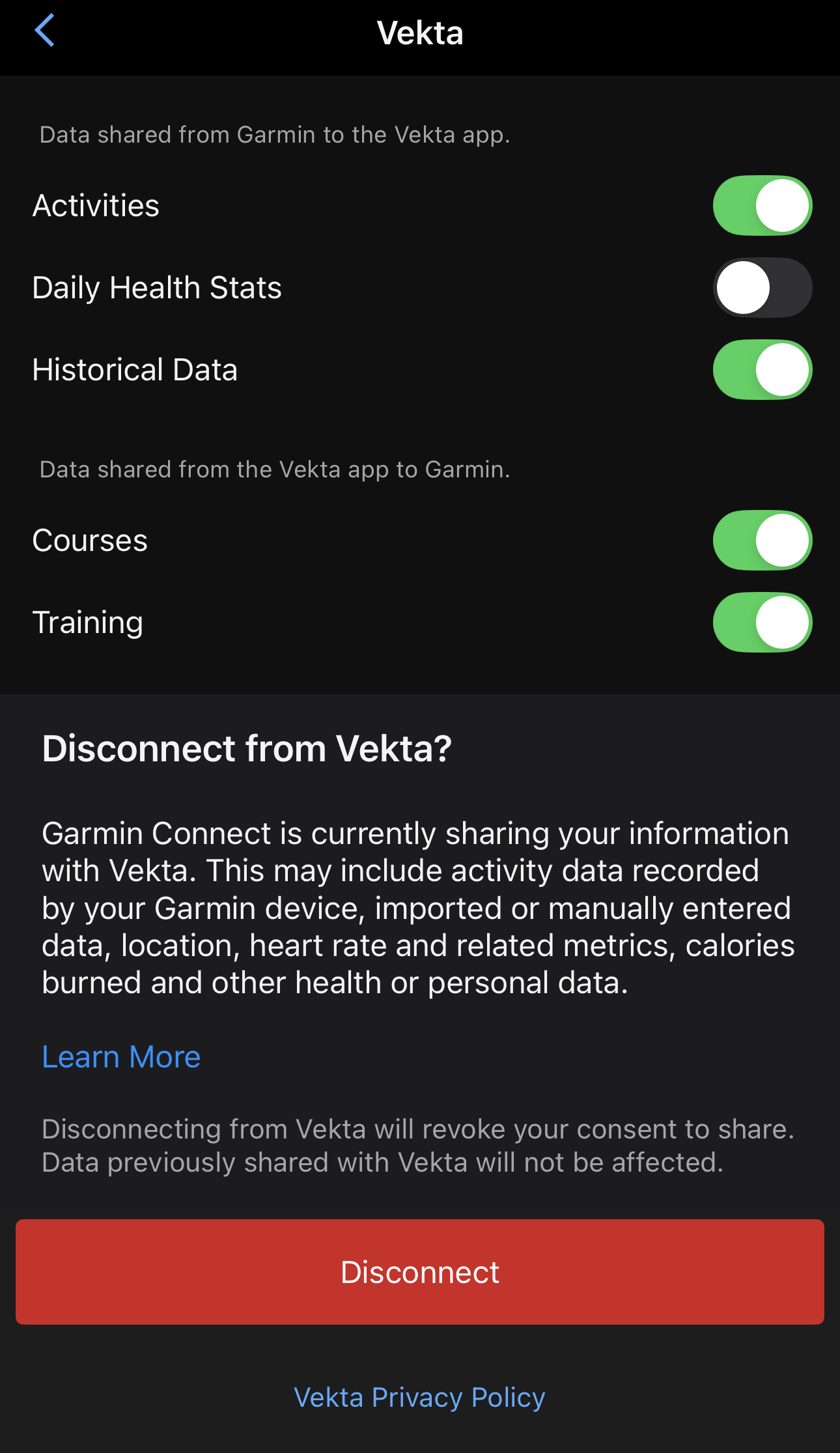View the Vekta Privacy Policy
This screenshot has width=840, height=1453.
(x=420, y=1398)
